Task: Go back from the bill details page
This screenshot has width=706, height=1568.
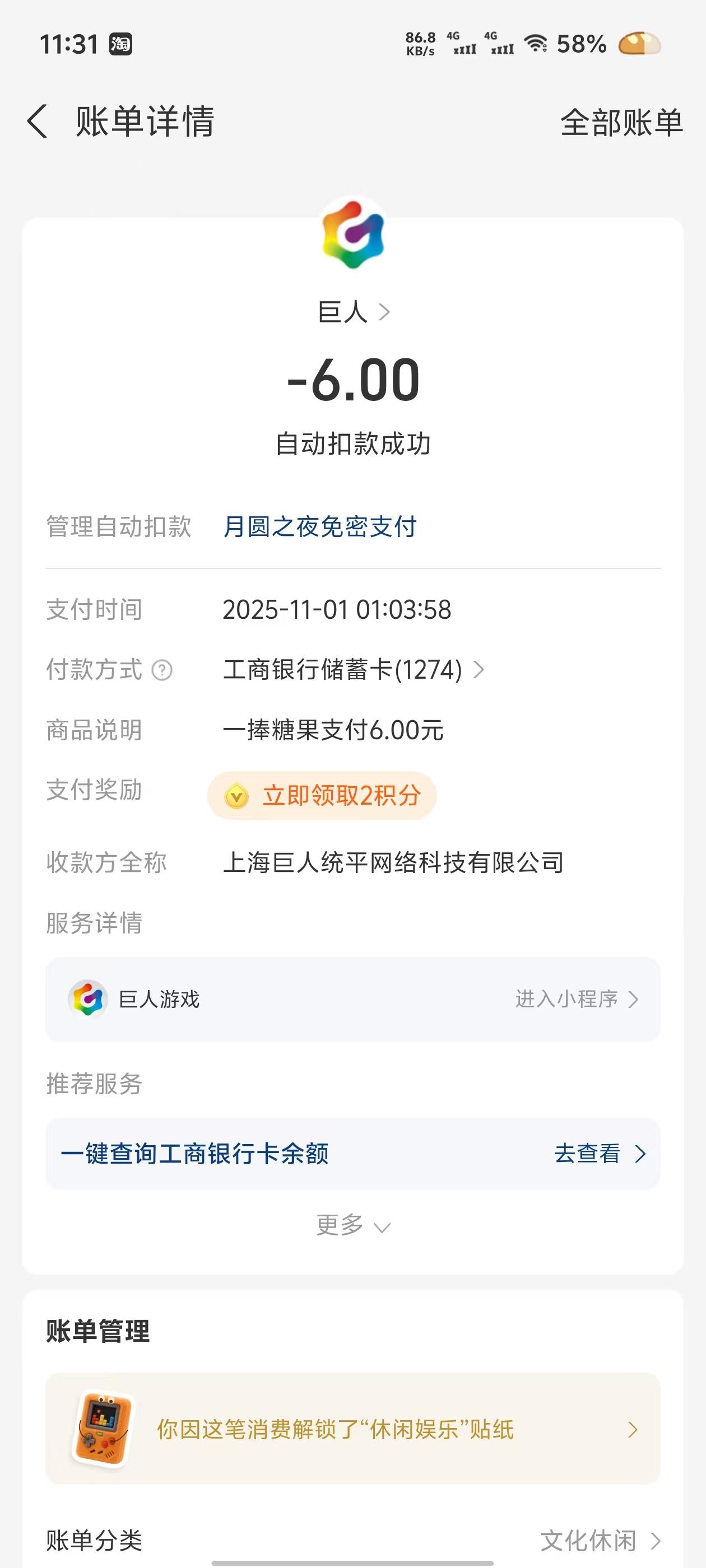Action: tap(38, 121)
